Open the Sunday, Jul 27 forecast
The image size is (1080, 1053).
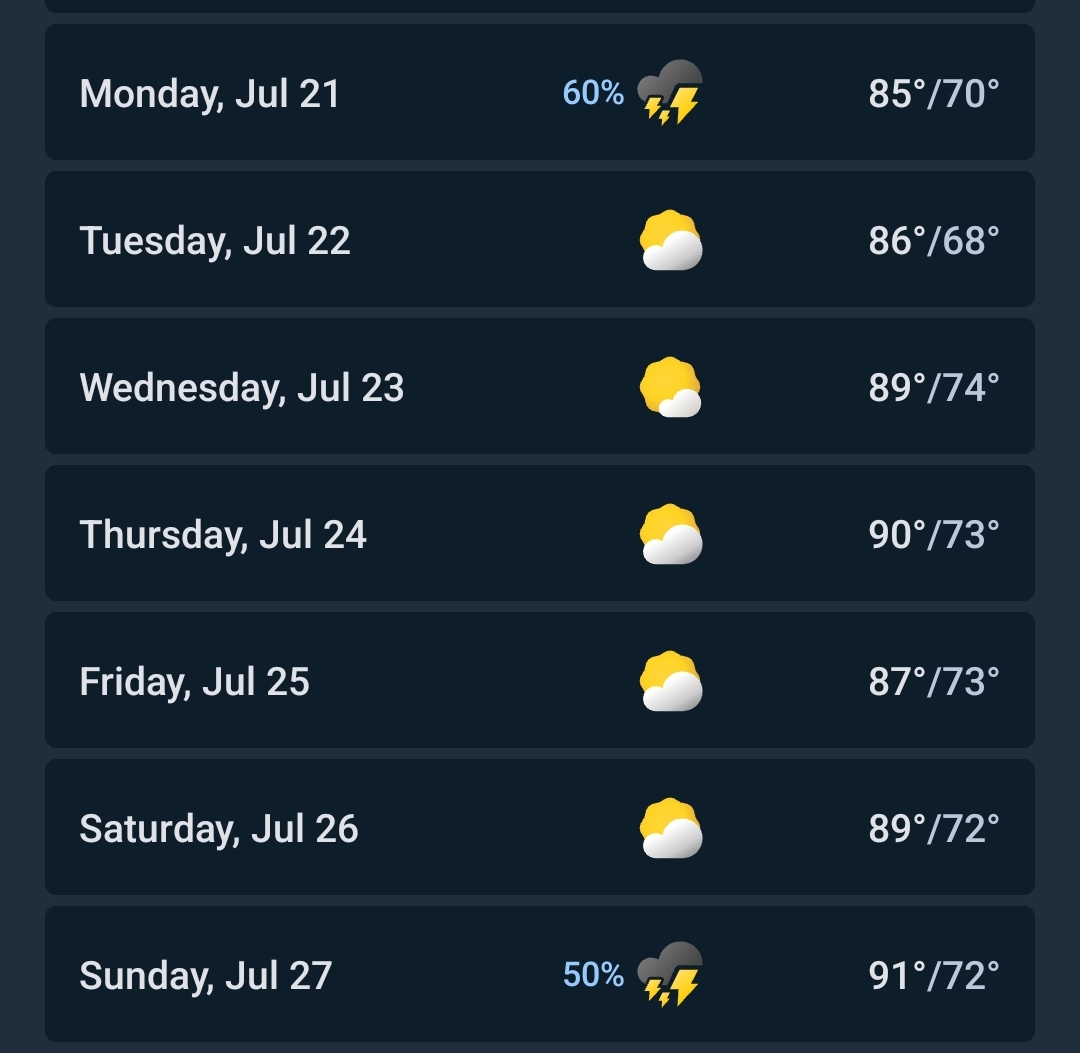point(540,975)
